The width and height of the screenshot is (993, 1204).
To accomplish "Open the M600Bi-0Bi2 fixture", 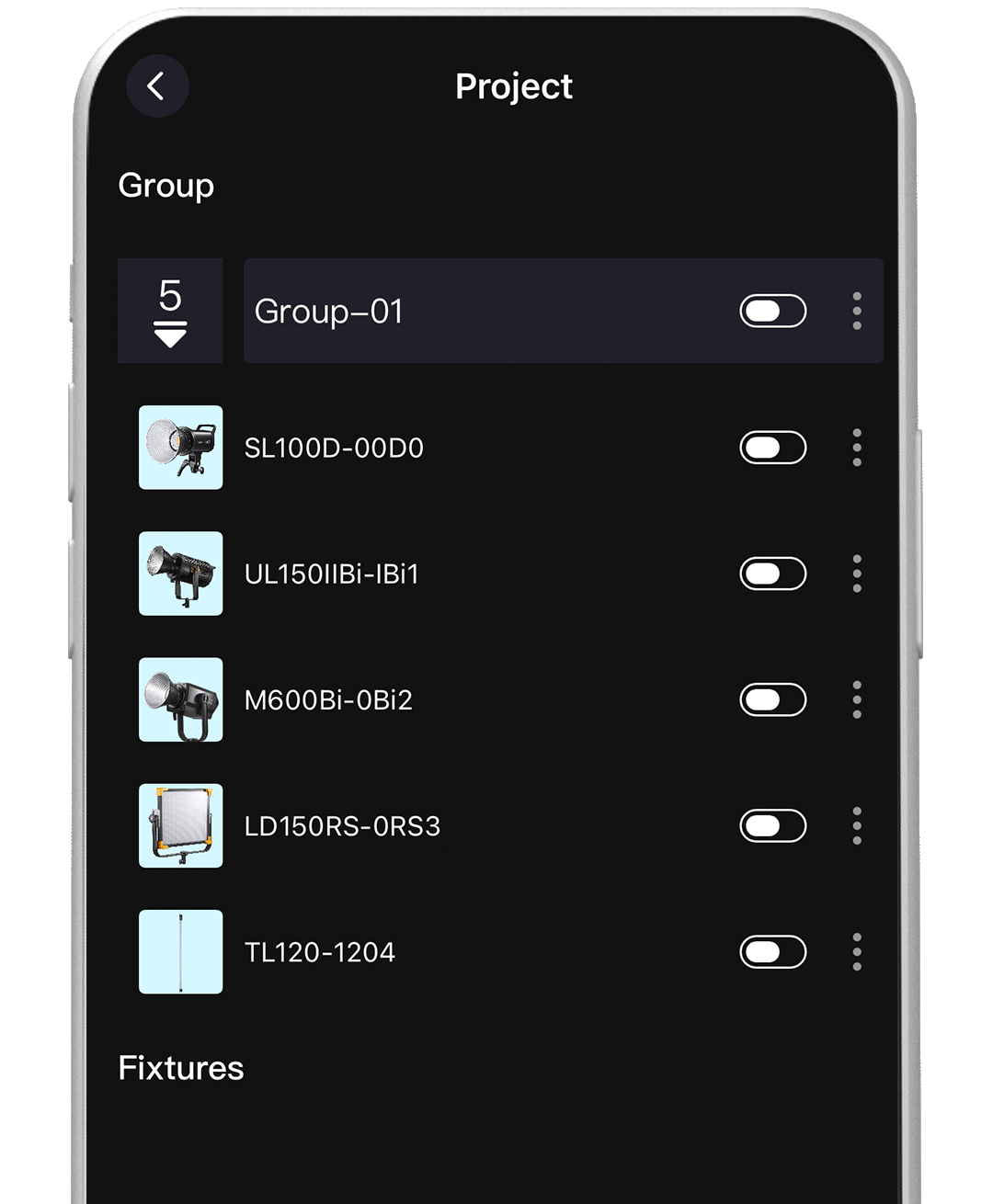I will click(x=328, y=700).
